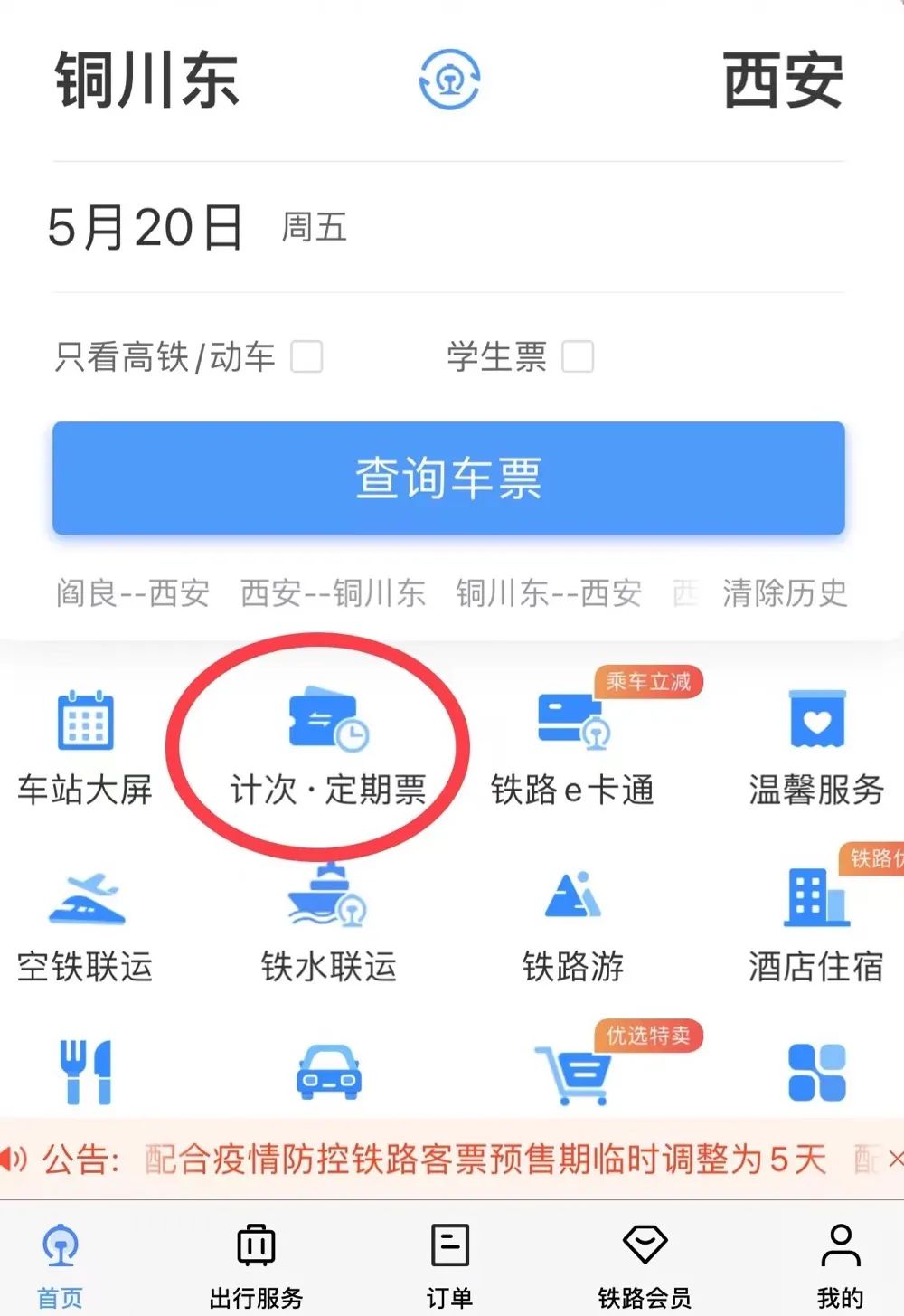Open 温馨服务

pyautogui.click(x=816, y=746)
